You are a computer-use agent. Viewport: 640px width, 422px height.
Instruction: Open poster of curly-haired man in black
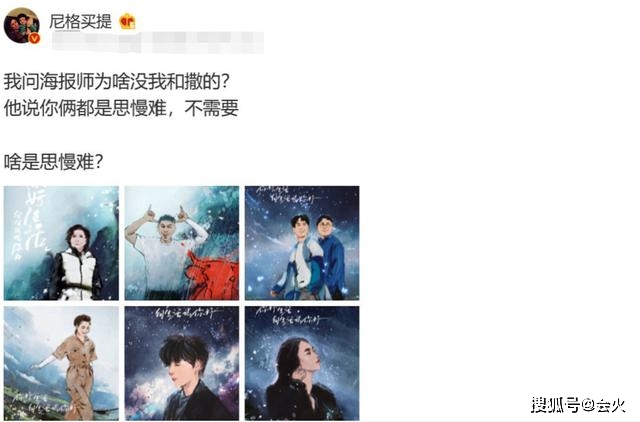[x=182, y=363]
